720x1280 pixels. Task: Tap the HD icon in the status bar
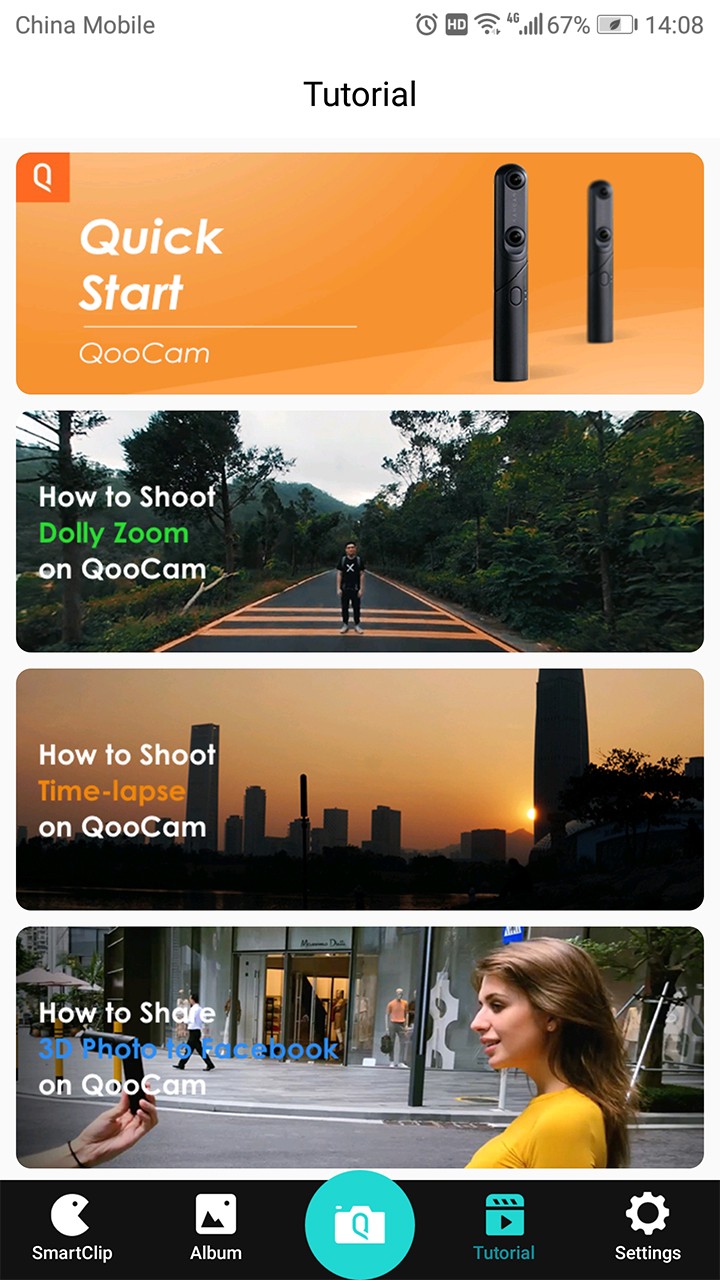point(458,24)
